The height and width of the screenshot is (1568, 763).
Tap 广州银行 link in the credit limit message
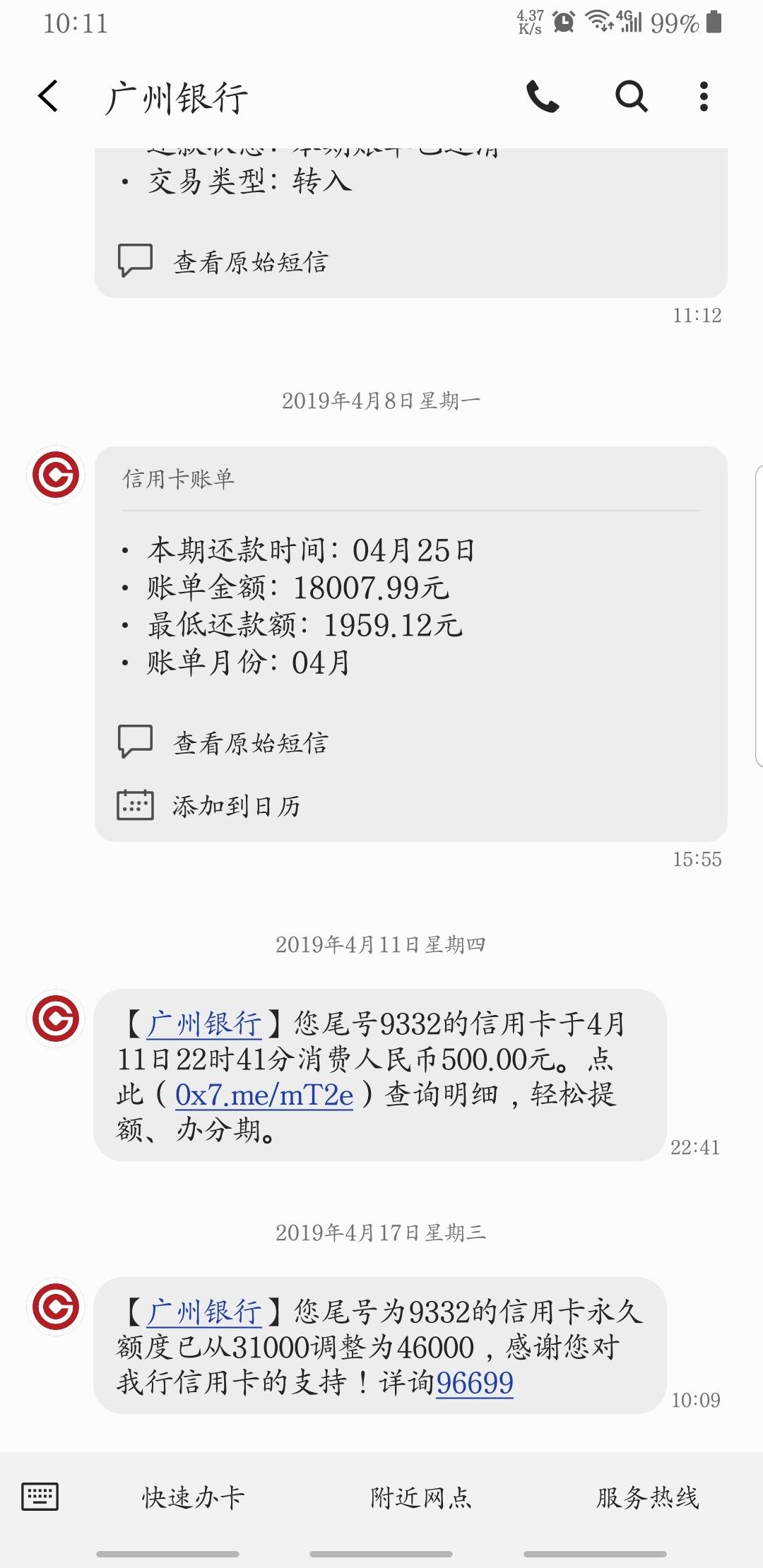pyautogui.click(x=204, y=1312)
